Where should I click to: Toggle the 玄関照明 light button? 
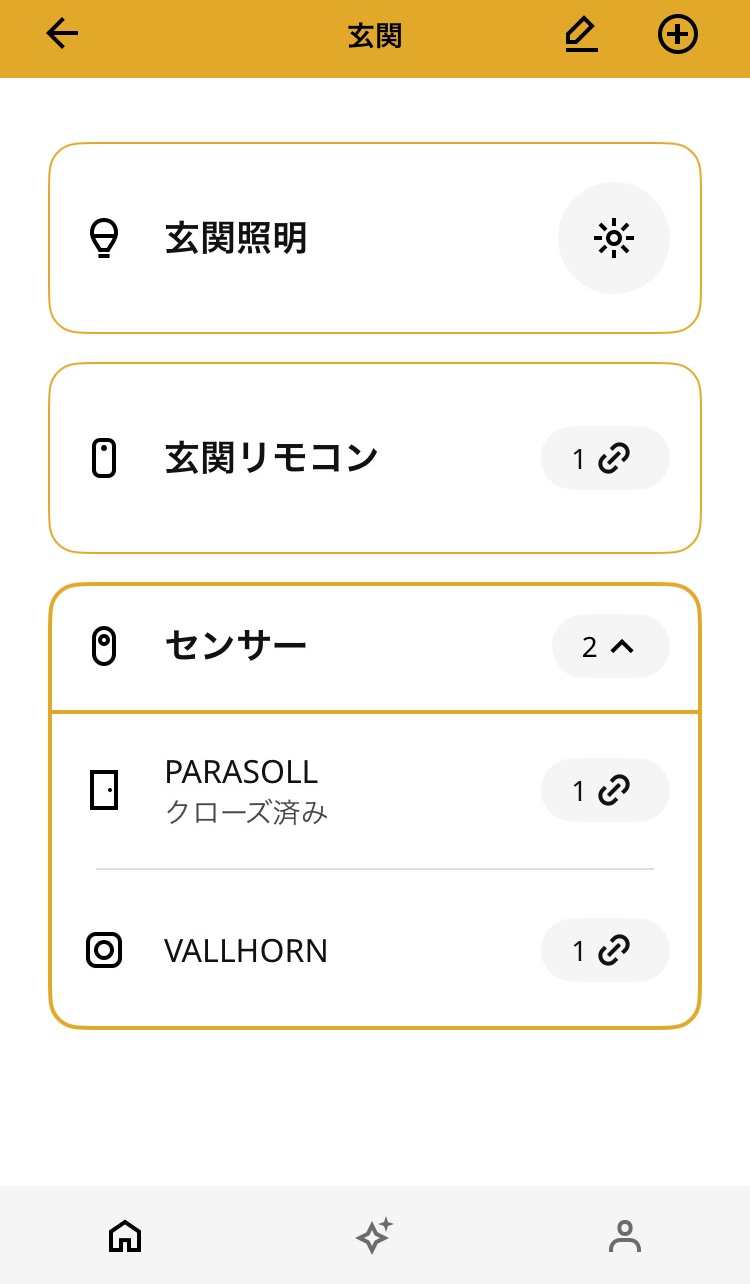tap(613, 238)
